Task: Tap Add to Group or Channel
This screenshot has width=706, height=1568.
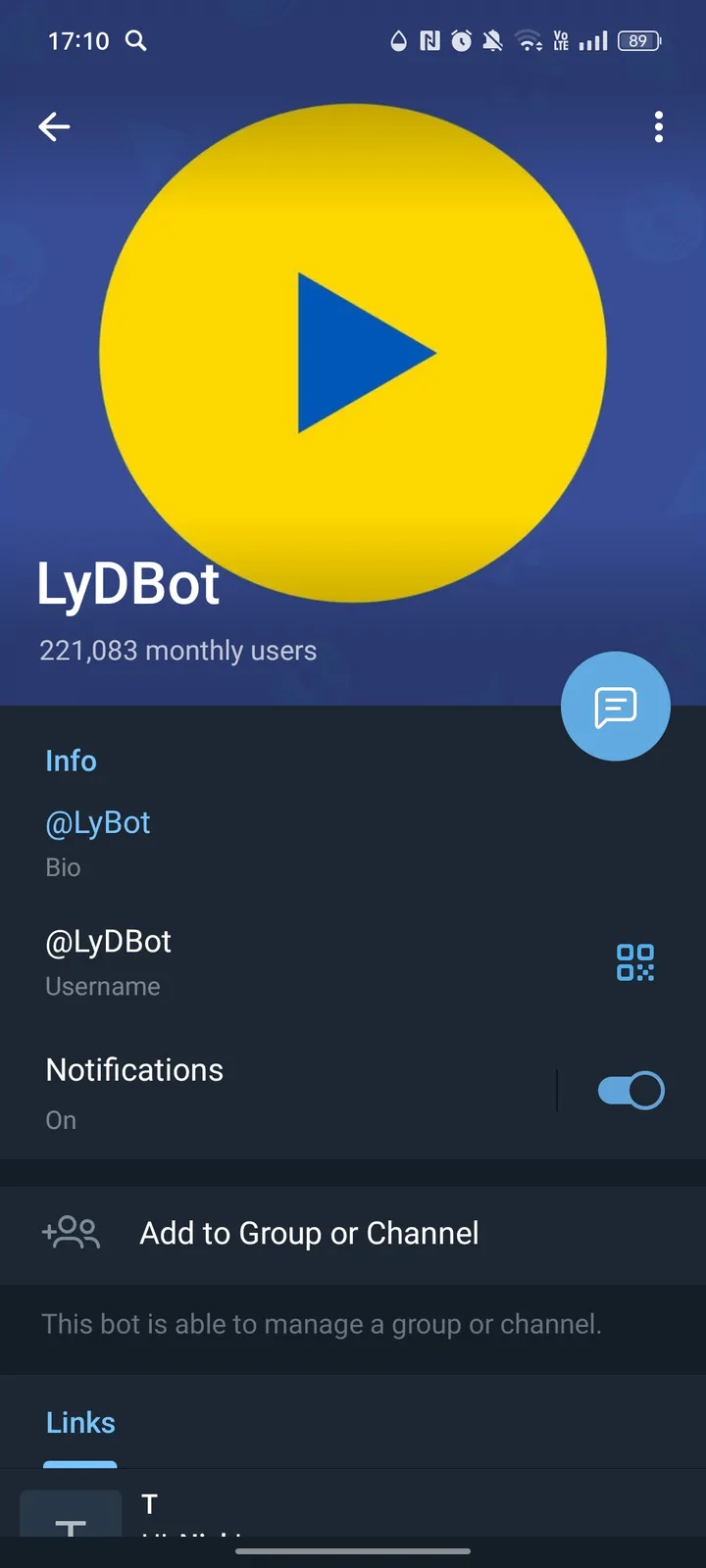Action: tap(308, 1233)
